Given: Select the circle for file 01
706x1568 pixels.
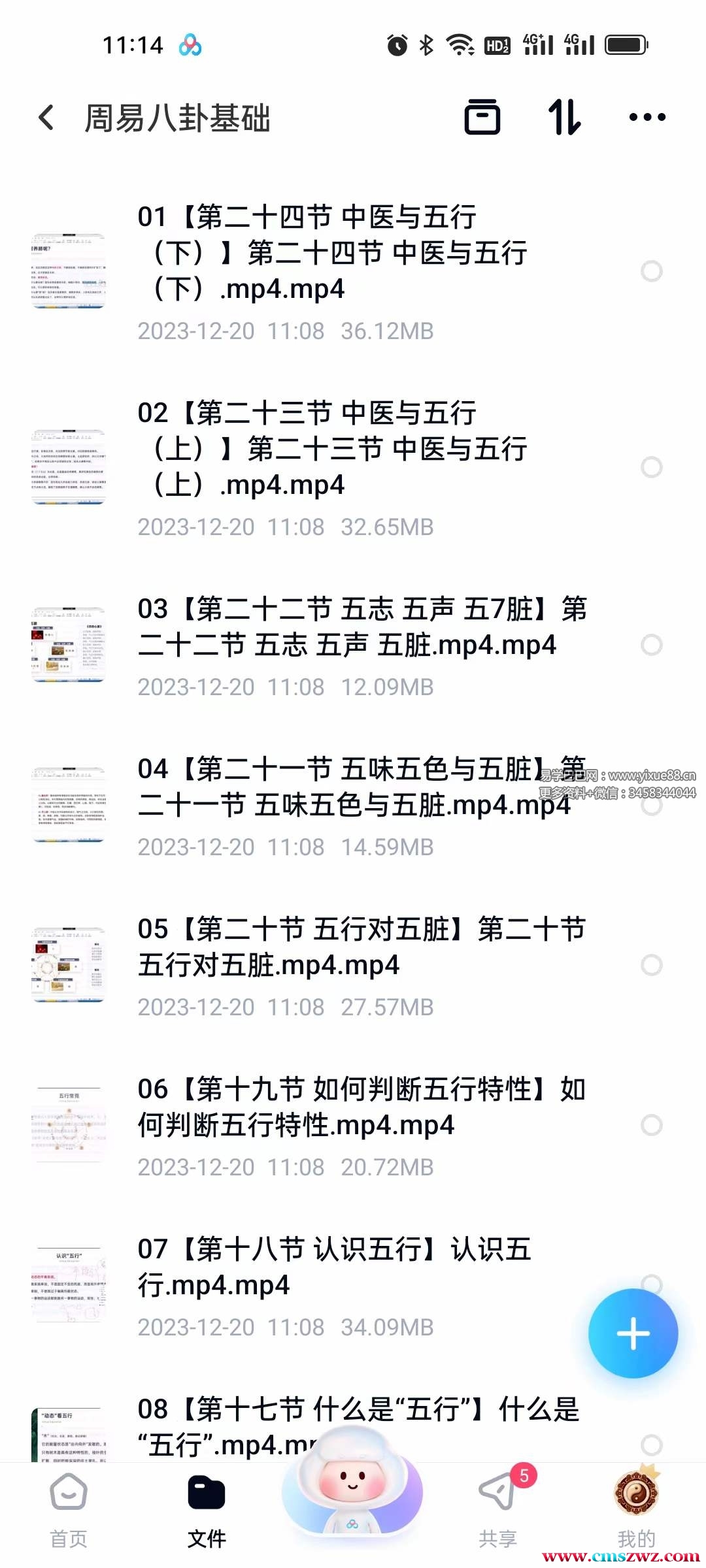Looking at the screenshot, I should click(x=651, y=271).
